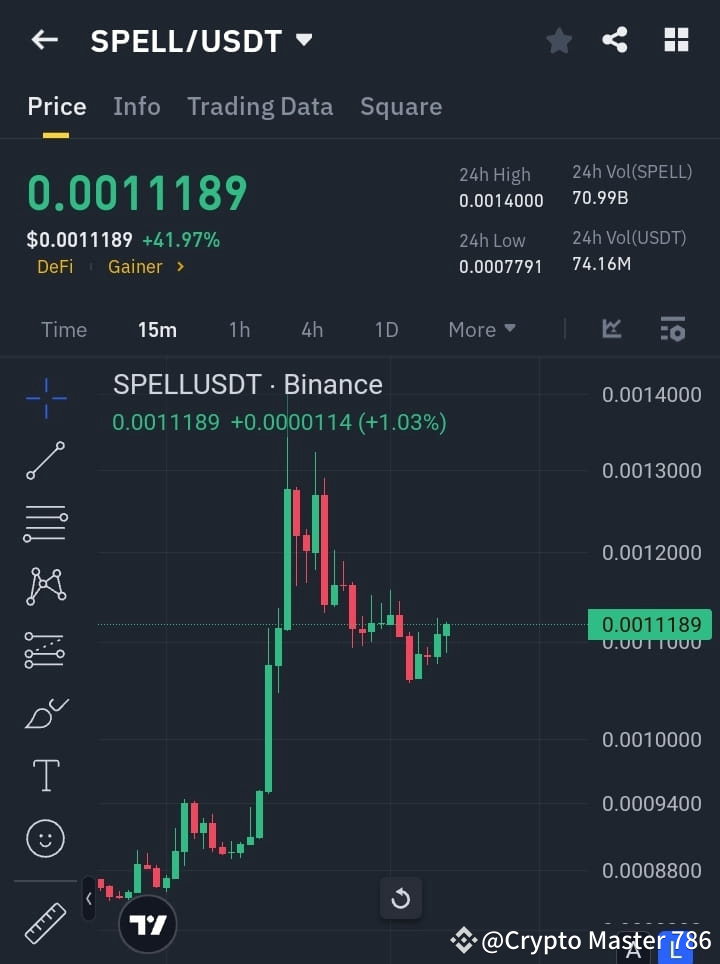Image resolution: width=720 pixels, height=964 pixels.
Task: Open the emoji sticker tool
Action: (45, 838)
